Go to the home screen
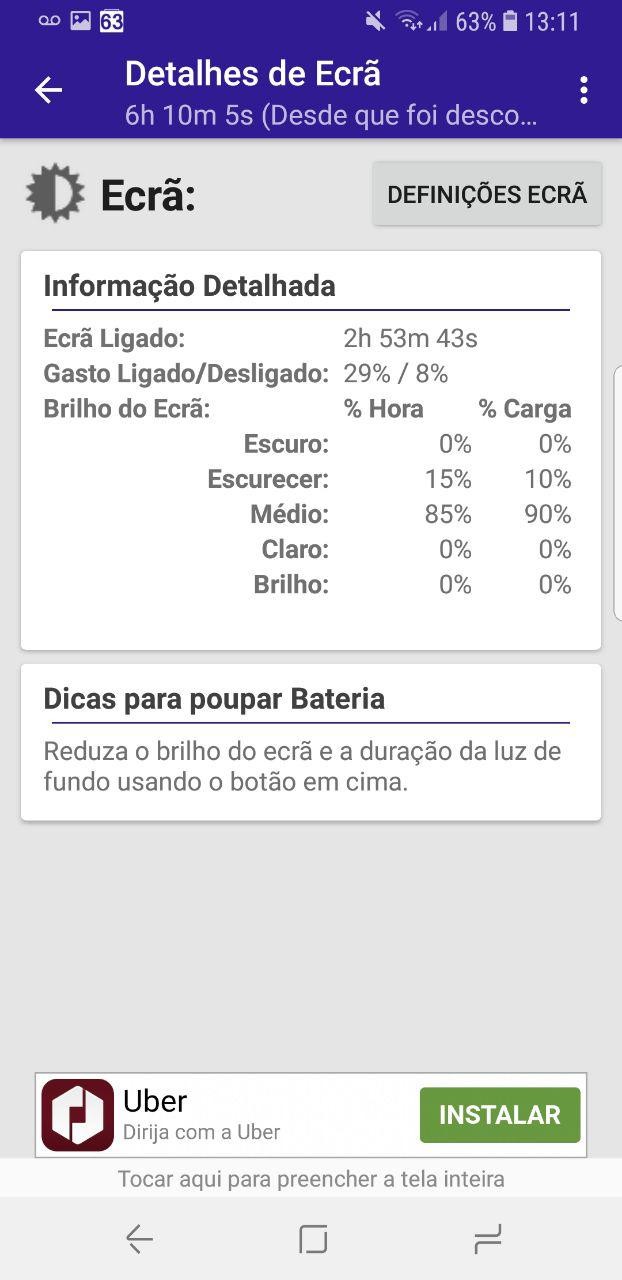Viewport: 622px width, 1280px height. click(313, 1240)
